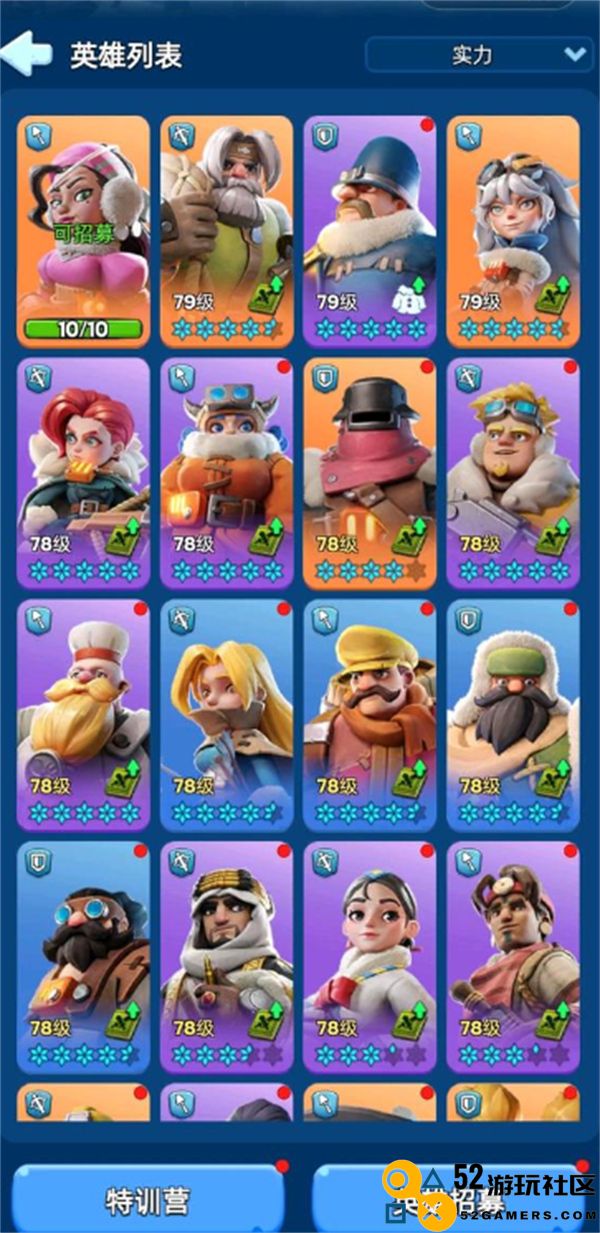Screen dimensions: 600x1233
Task: Open the dark-haired woman in white coat
Action: tap(369, 956)
